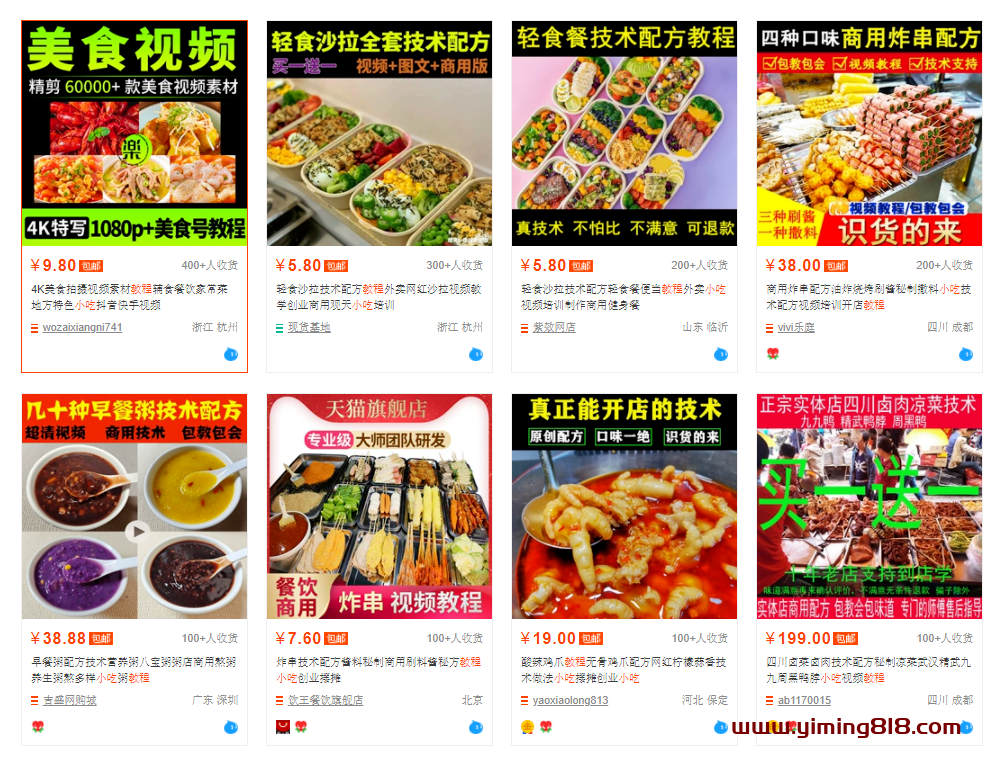Open the 吉盛网购城 shop link

(69, 701)
